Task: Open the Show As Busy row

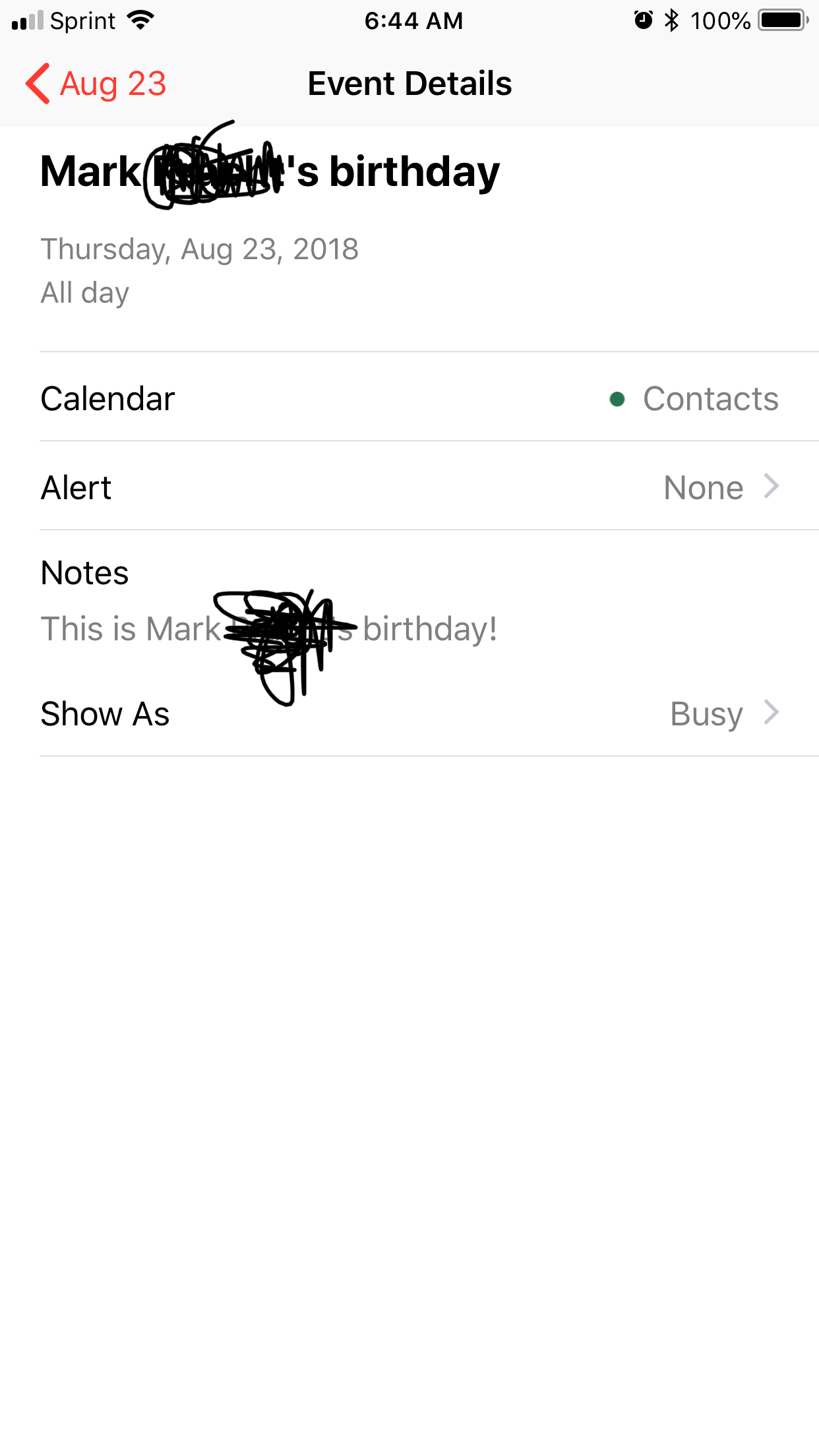Action: pyautogui.click(x=409, y=713)
